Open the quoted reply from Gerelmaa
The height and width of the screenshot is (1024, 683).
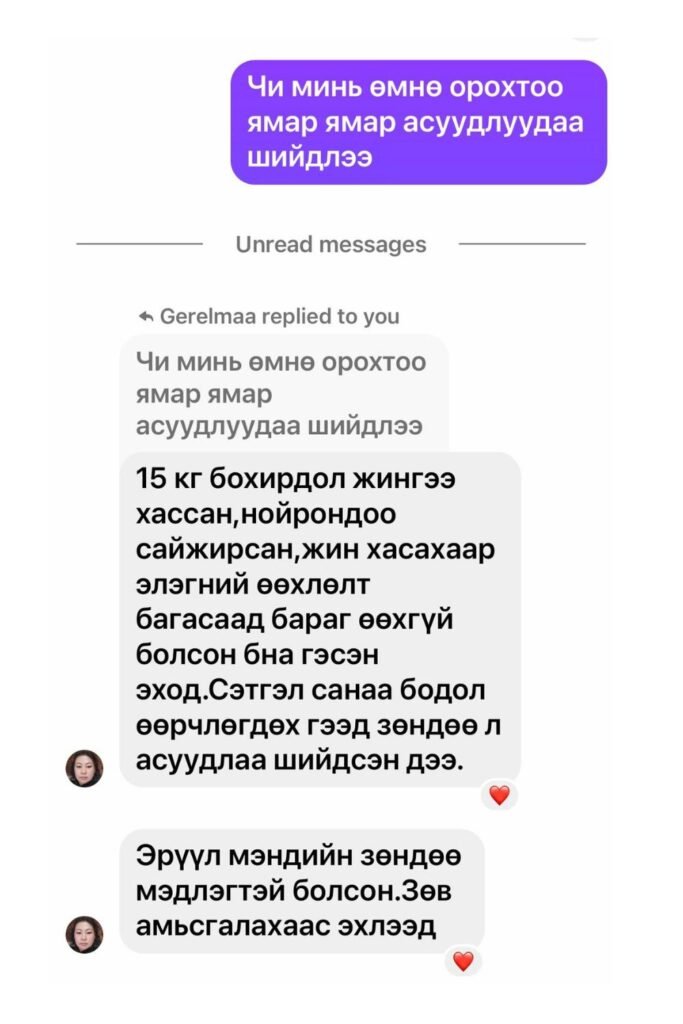283,393
